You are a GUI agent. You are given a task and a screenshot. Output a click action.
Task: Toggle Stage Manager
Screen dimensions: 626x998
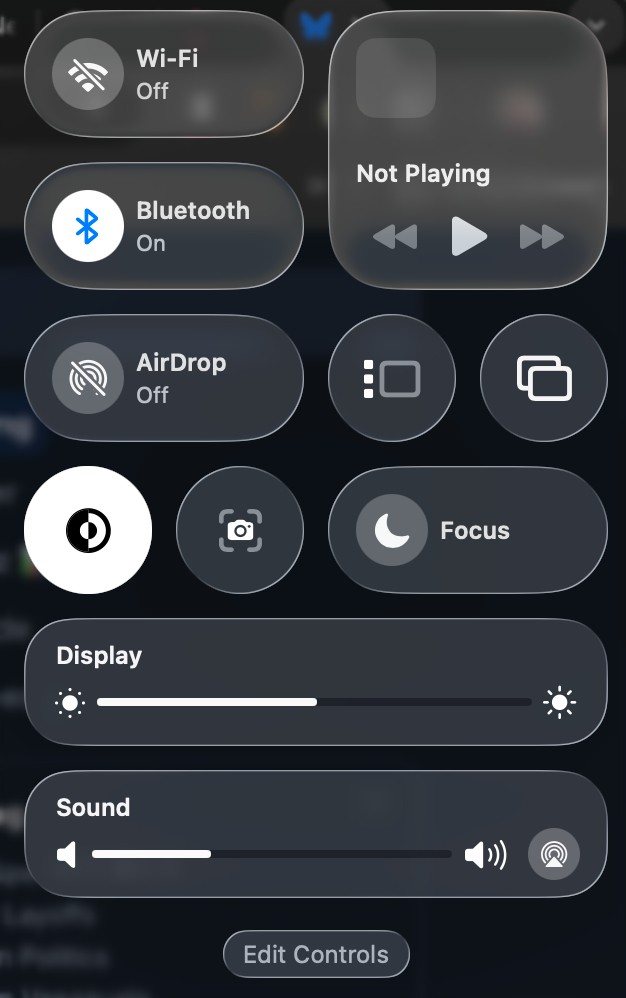(x=392, y=379)
